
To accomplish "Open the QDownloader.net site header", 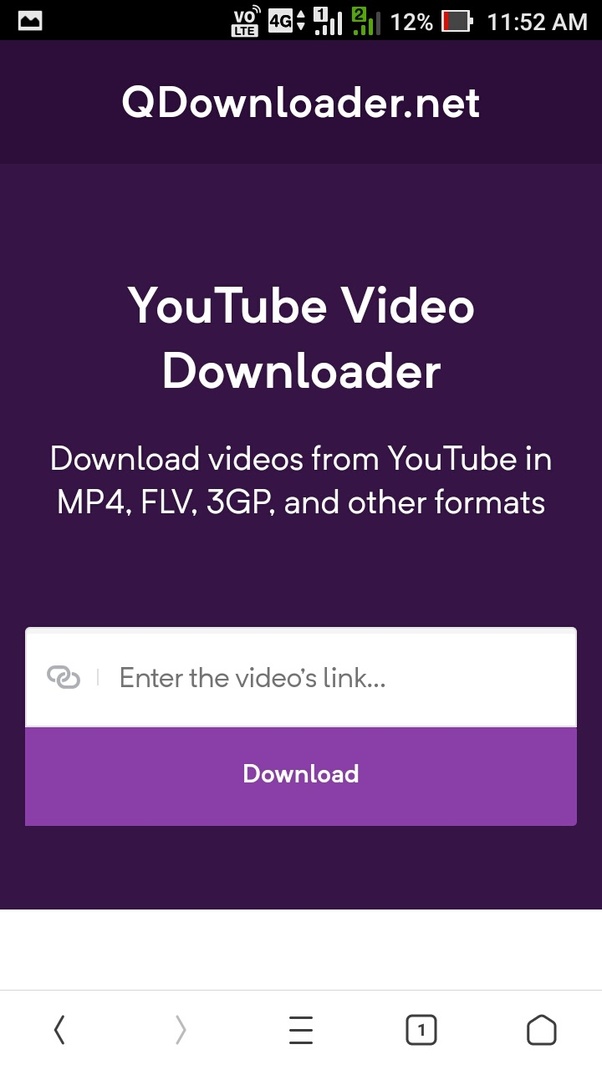I will pos(300,102).
